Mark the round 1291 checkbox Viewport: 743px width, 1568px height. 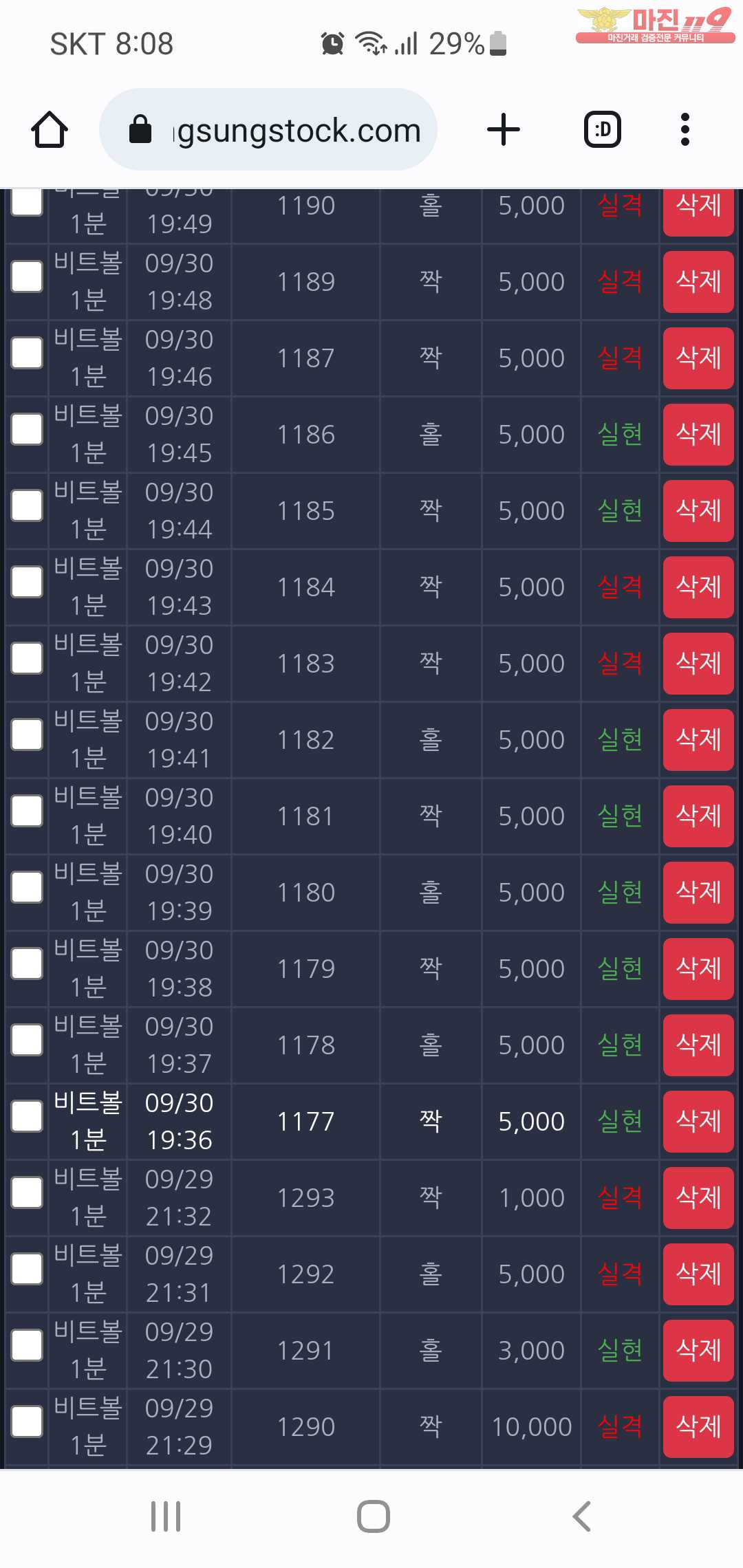[27, 1346]
